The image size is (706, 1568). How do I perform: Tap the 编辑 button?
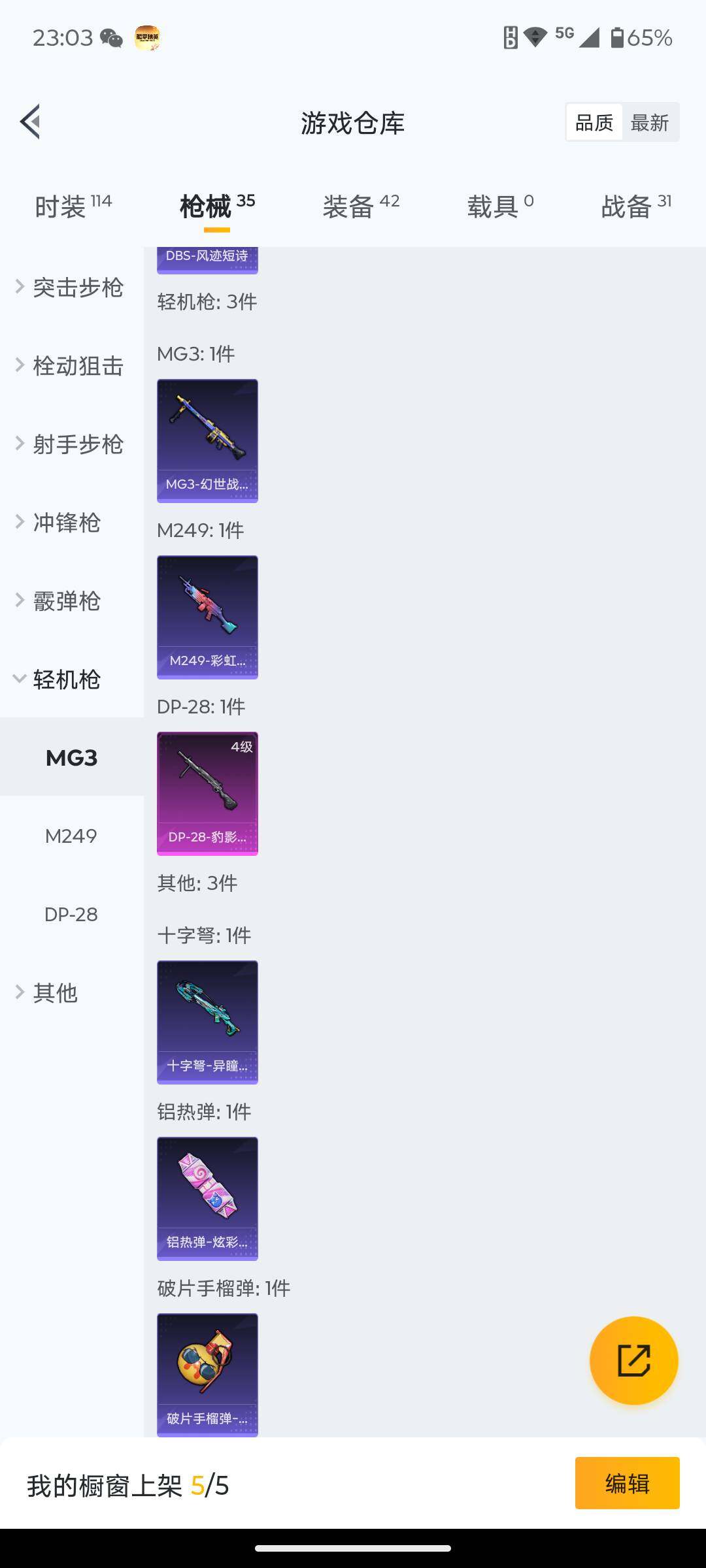[627, 1483]
